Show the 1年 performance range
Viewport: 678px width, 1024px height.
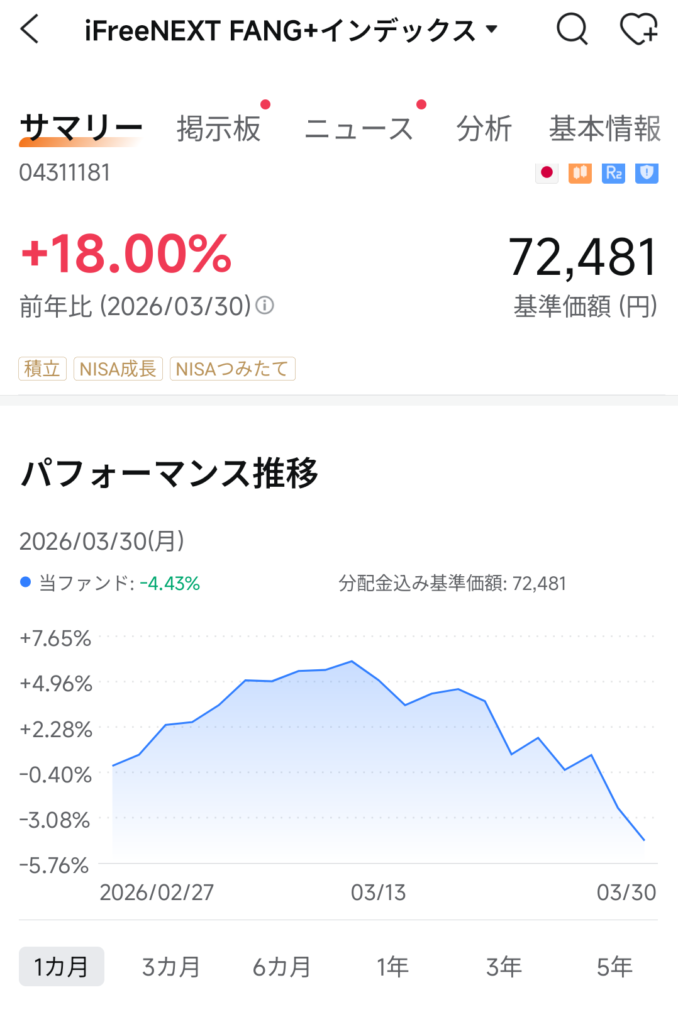[393, 966]
